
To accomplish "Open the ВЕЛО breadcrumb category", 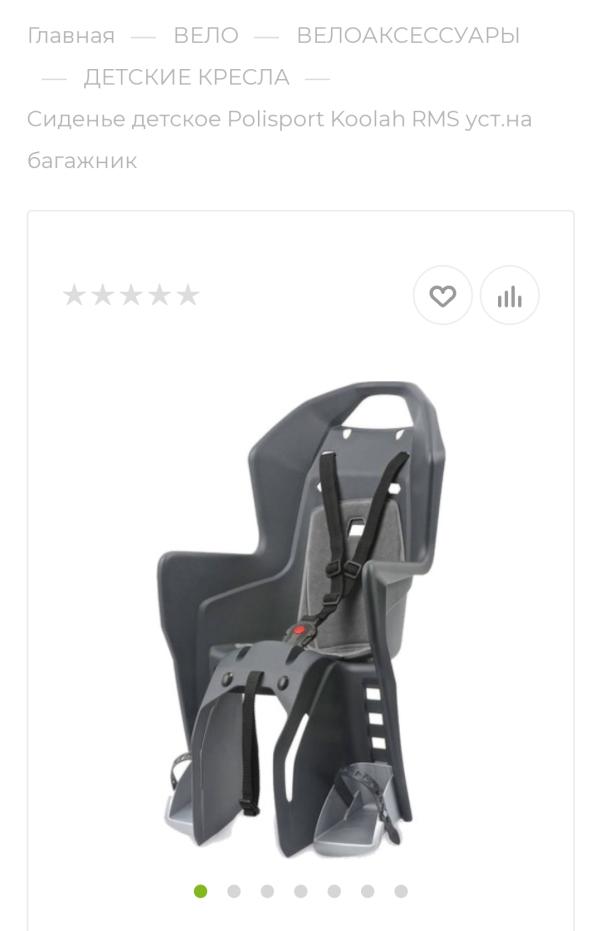I will [206, 36].
